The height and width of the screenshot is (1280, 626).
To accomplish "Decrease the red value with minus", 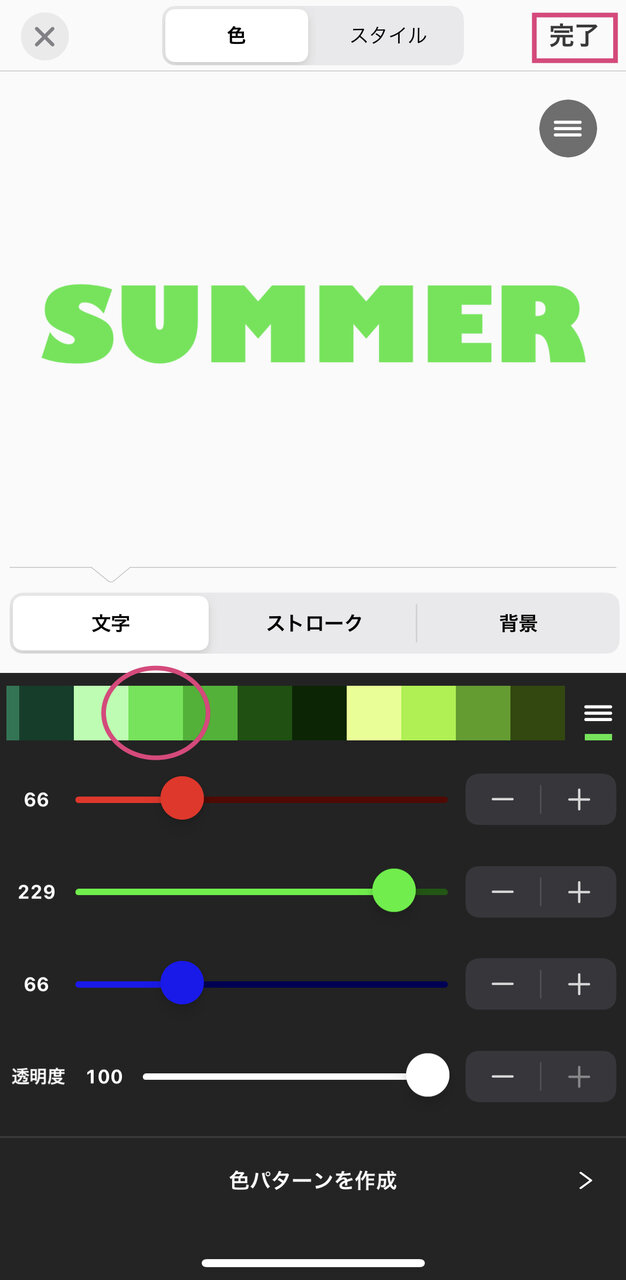I will [x=503, y=799].
